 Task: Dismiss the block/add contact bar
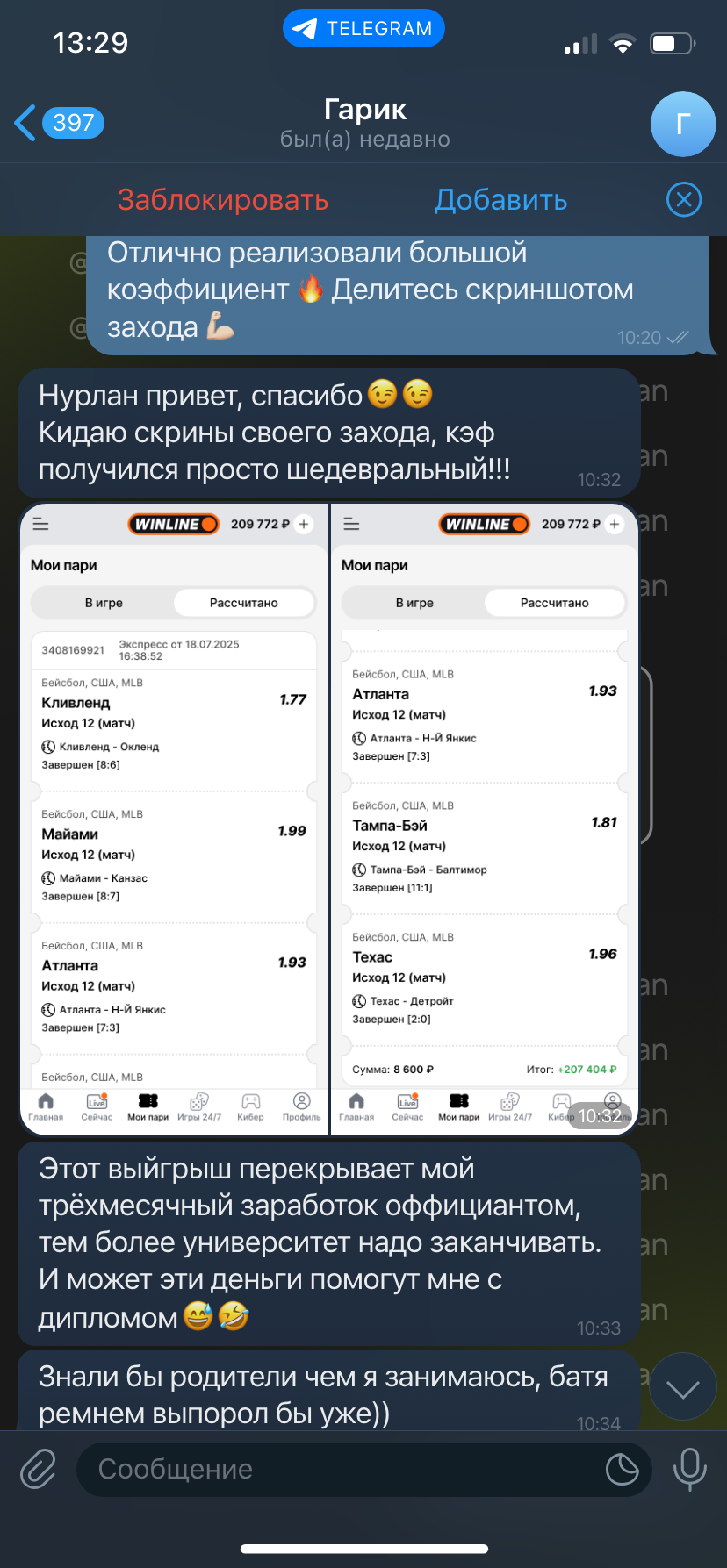click(684, 200)
